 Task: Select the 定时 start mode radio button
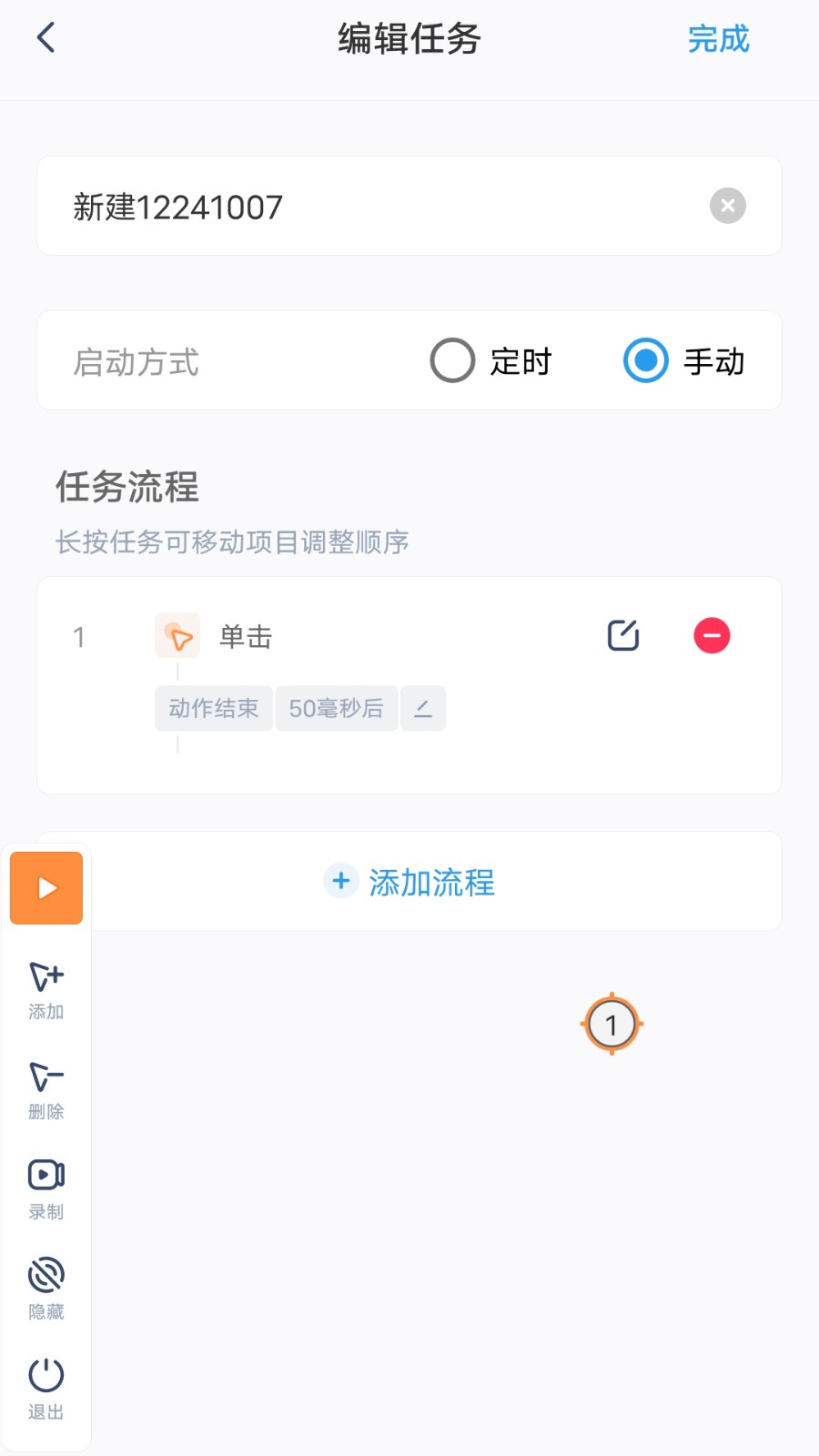tap(452, 360)
